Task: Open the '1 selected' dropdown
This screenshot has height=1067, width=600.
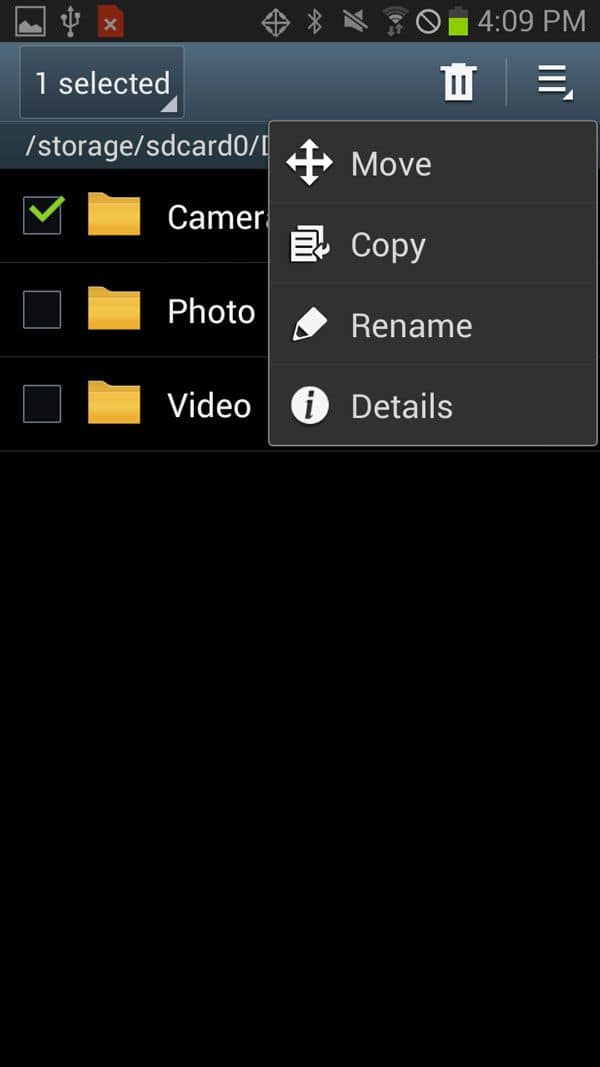Action: coord(102,82)
